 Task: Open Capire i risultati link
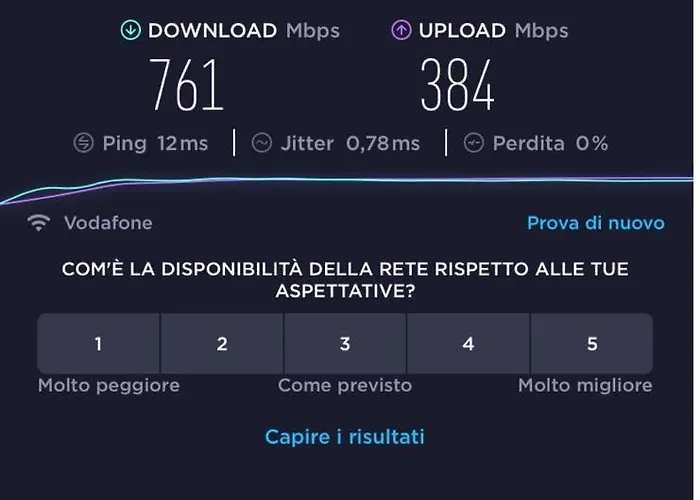coord(345,437)
